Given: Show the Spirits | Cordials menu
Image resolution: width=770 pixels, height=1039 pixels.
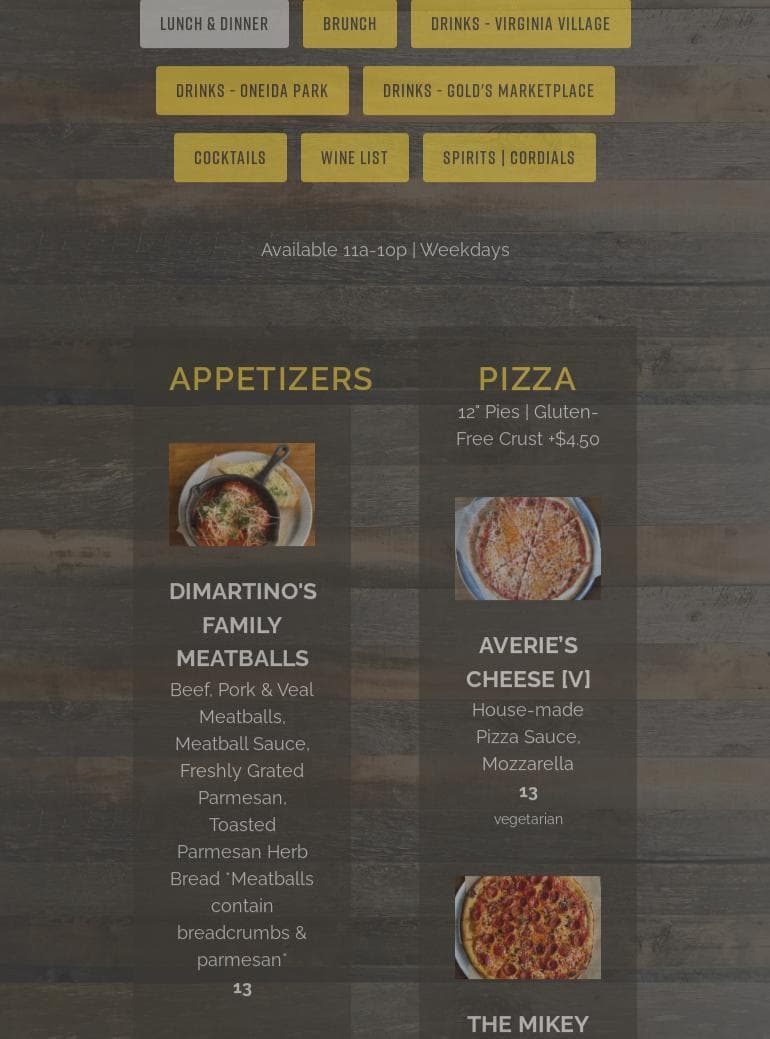Looking at the screenshot, I should (509, 158).
